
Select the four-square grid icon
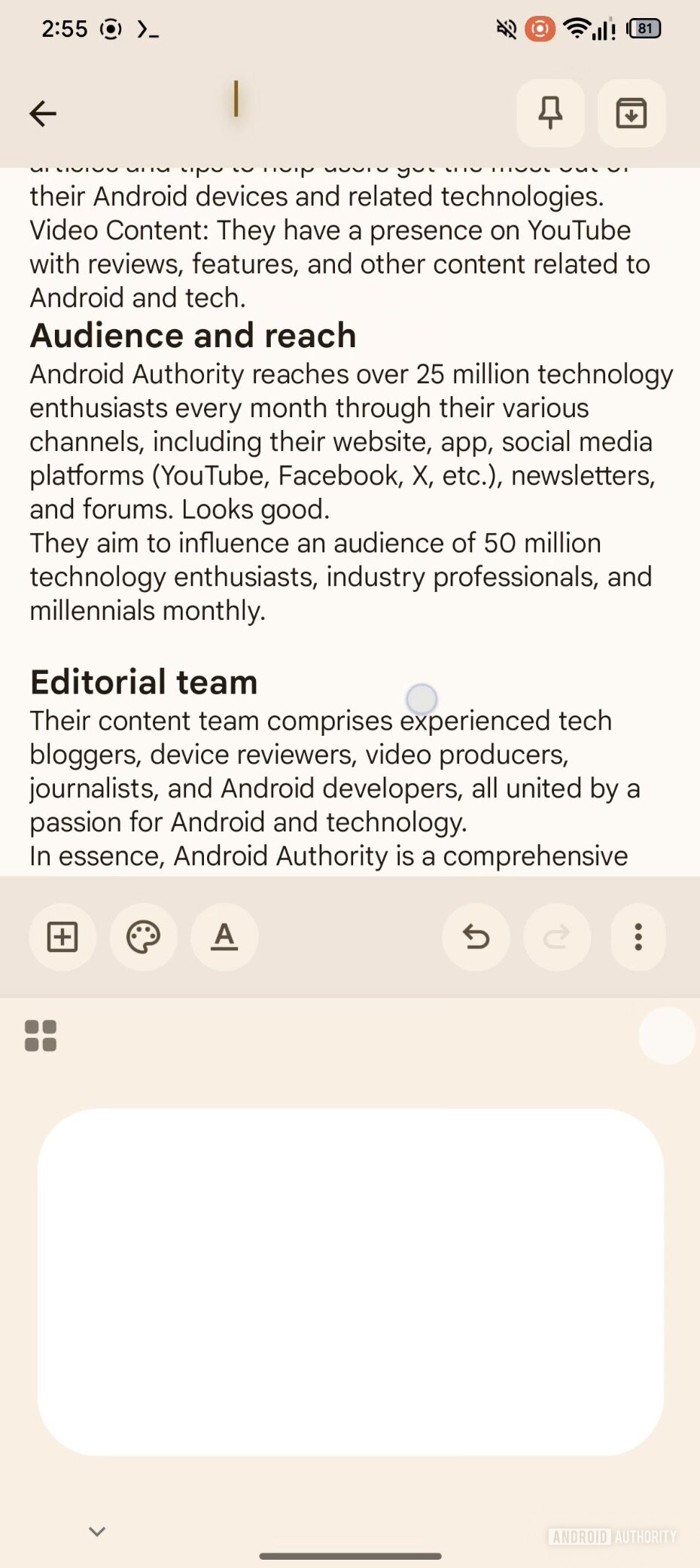[41, 1037]
